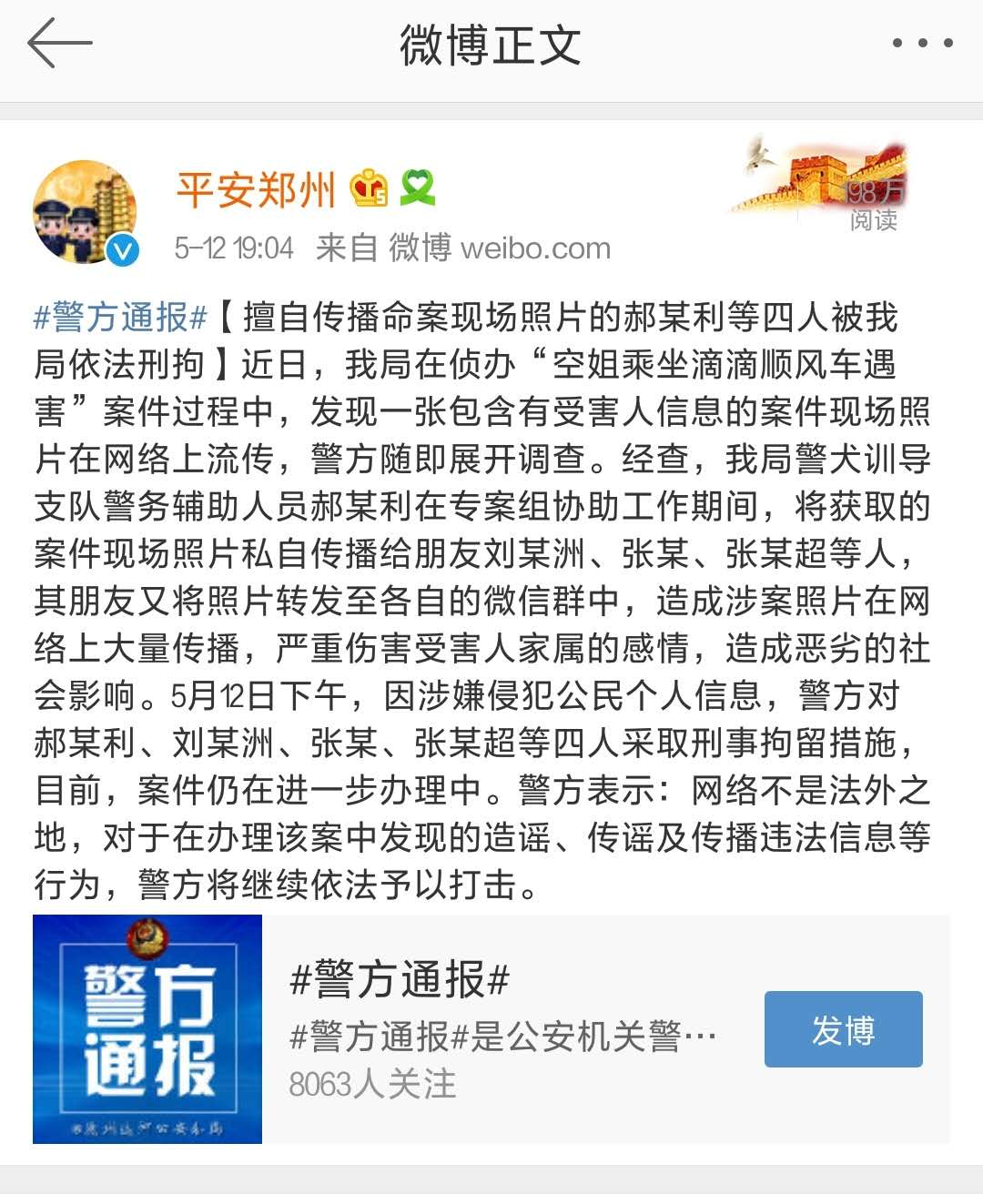
Task: Go back using the arrow
Action: tap(59, 43)
